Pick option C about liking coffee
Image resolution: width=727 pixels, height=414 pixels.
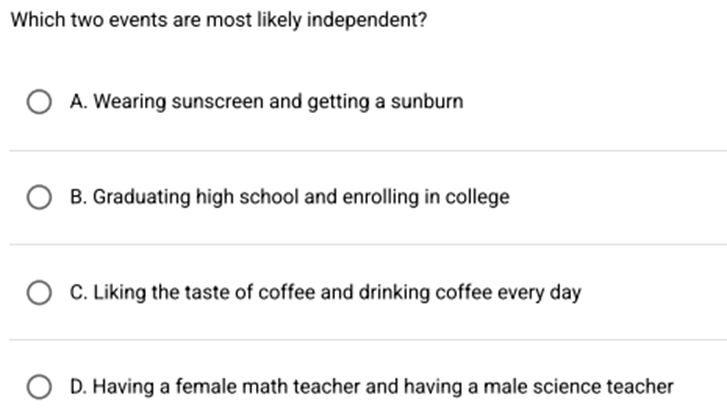pos(39,293)
